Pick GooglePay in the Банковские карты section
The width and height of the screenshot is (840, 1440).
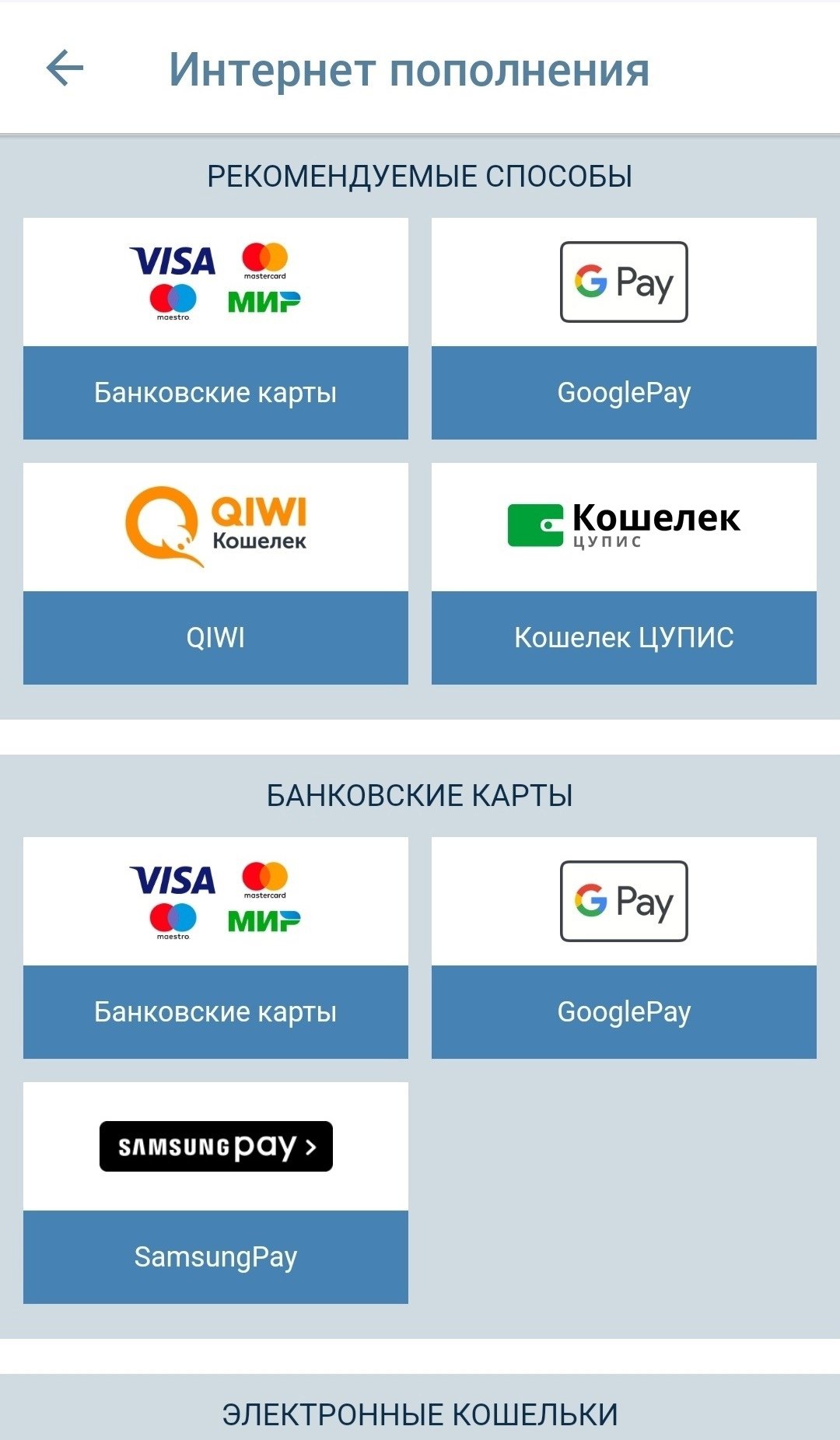(624, 948)
